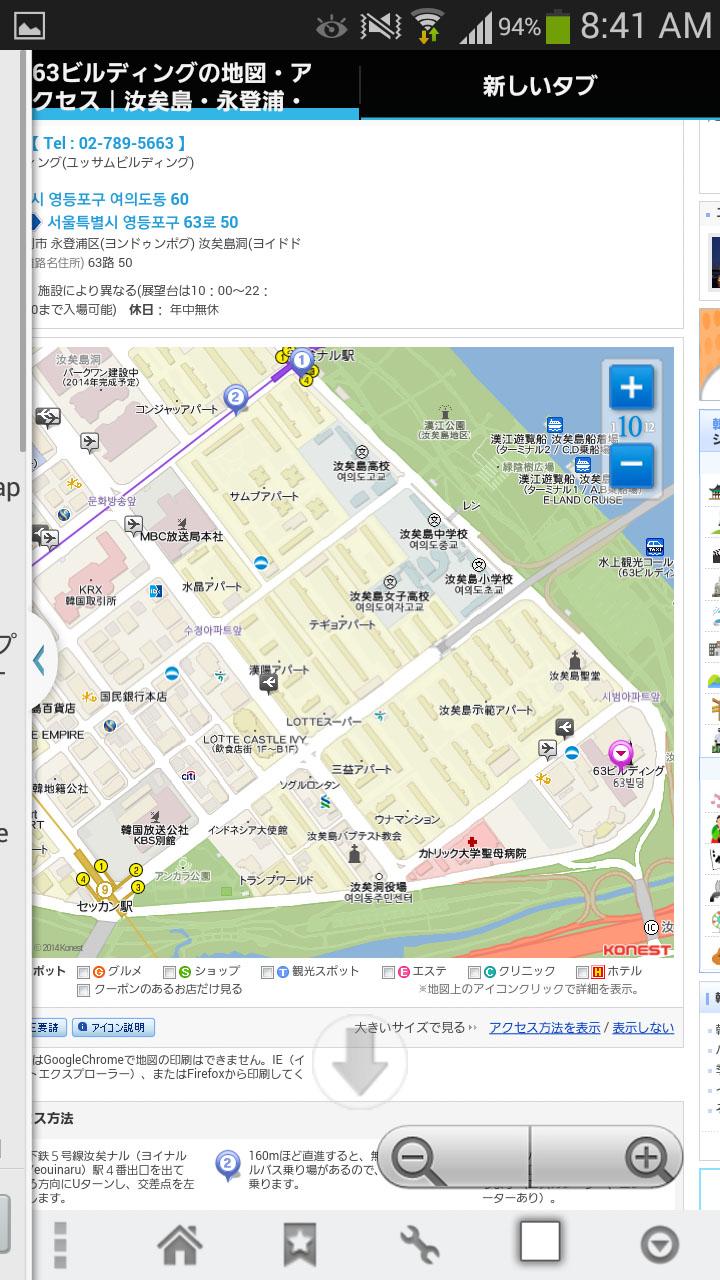720x1280 pixels.
Task: Check the クリニック filter
Action: [475, 972]
